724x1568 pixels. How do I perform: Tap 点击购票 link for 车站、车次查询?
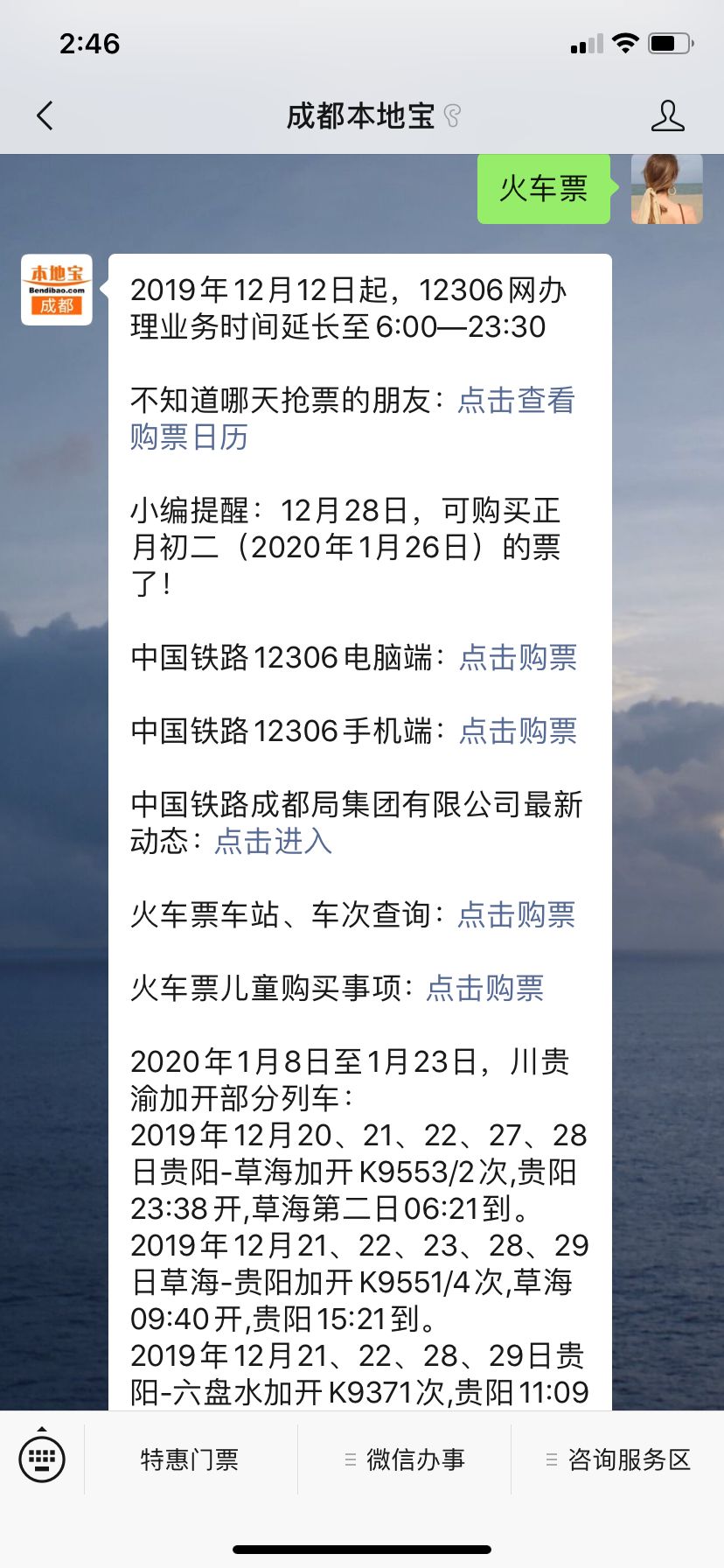click(x=516, y=915)
